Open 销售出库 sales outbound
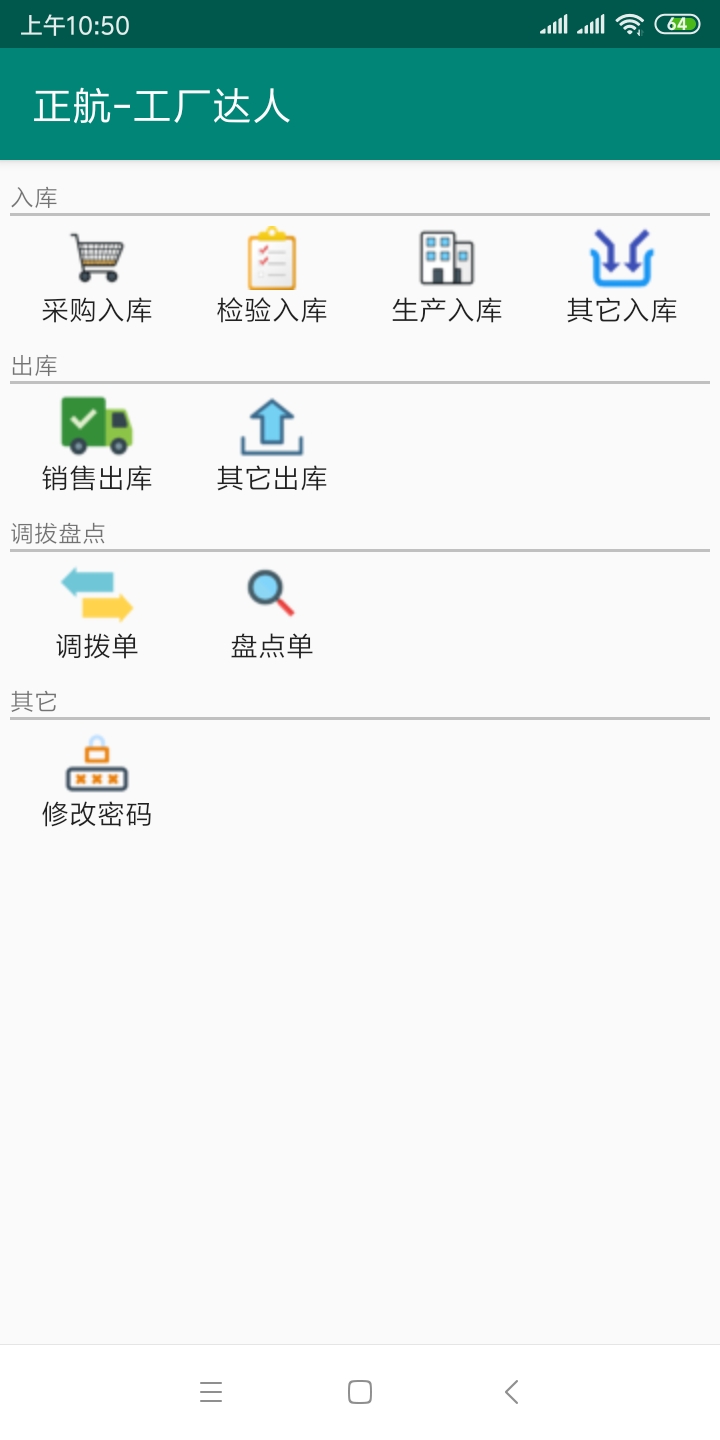 97,444
